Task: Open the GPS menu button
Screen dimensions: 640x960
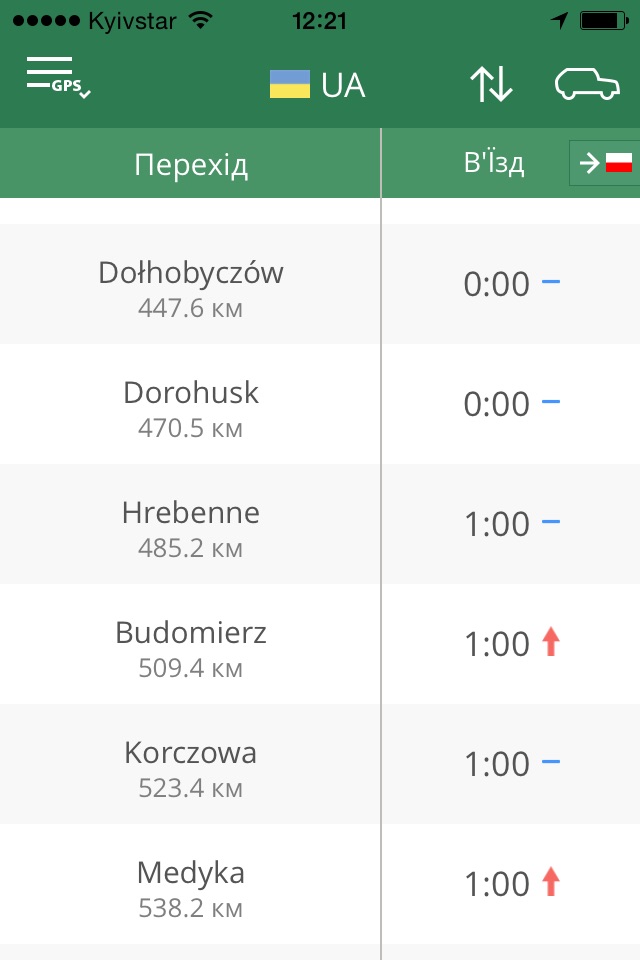Action: point(57,79)
